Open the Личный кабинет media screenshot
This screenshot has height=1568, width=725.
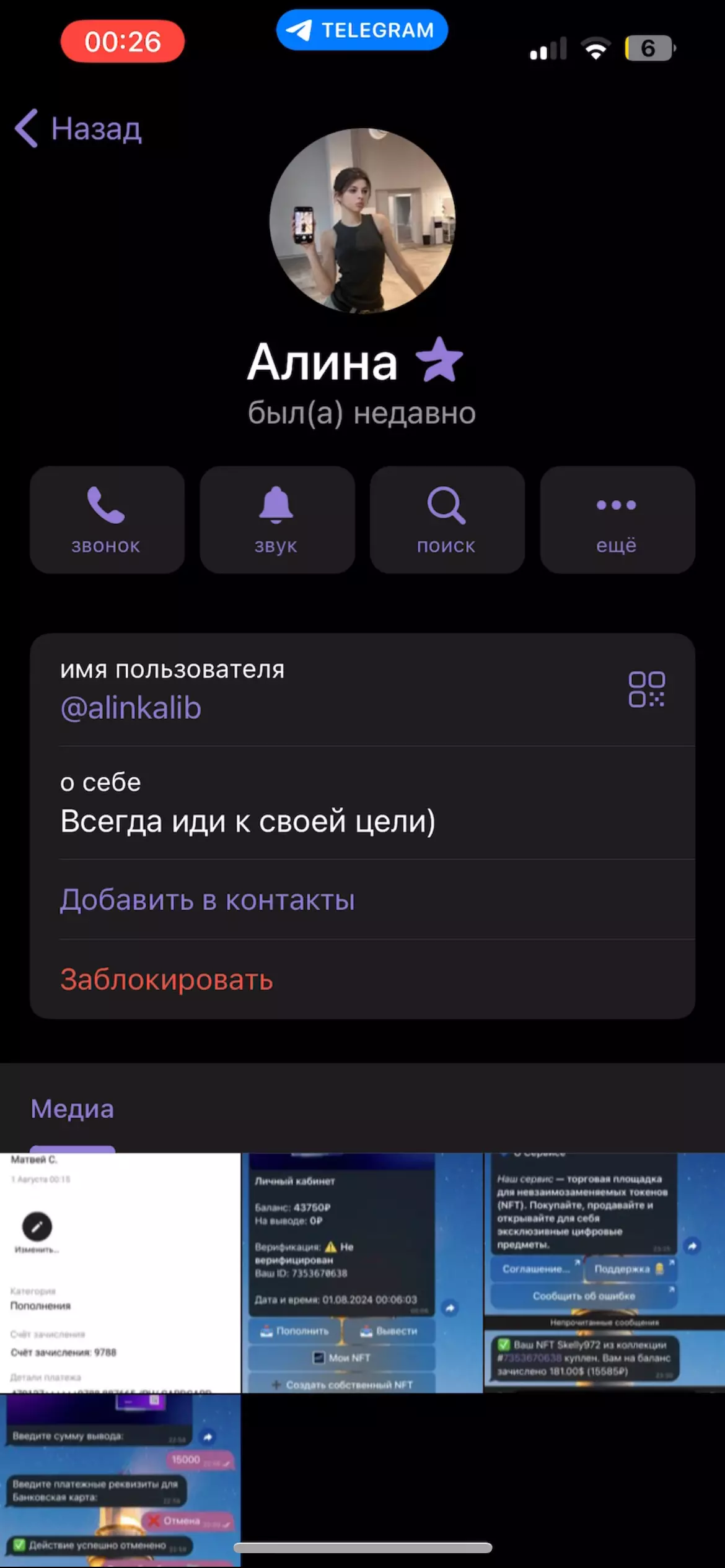[362, 1273]
